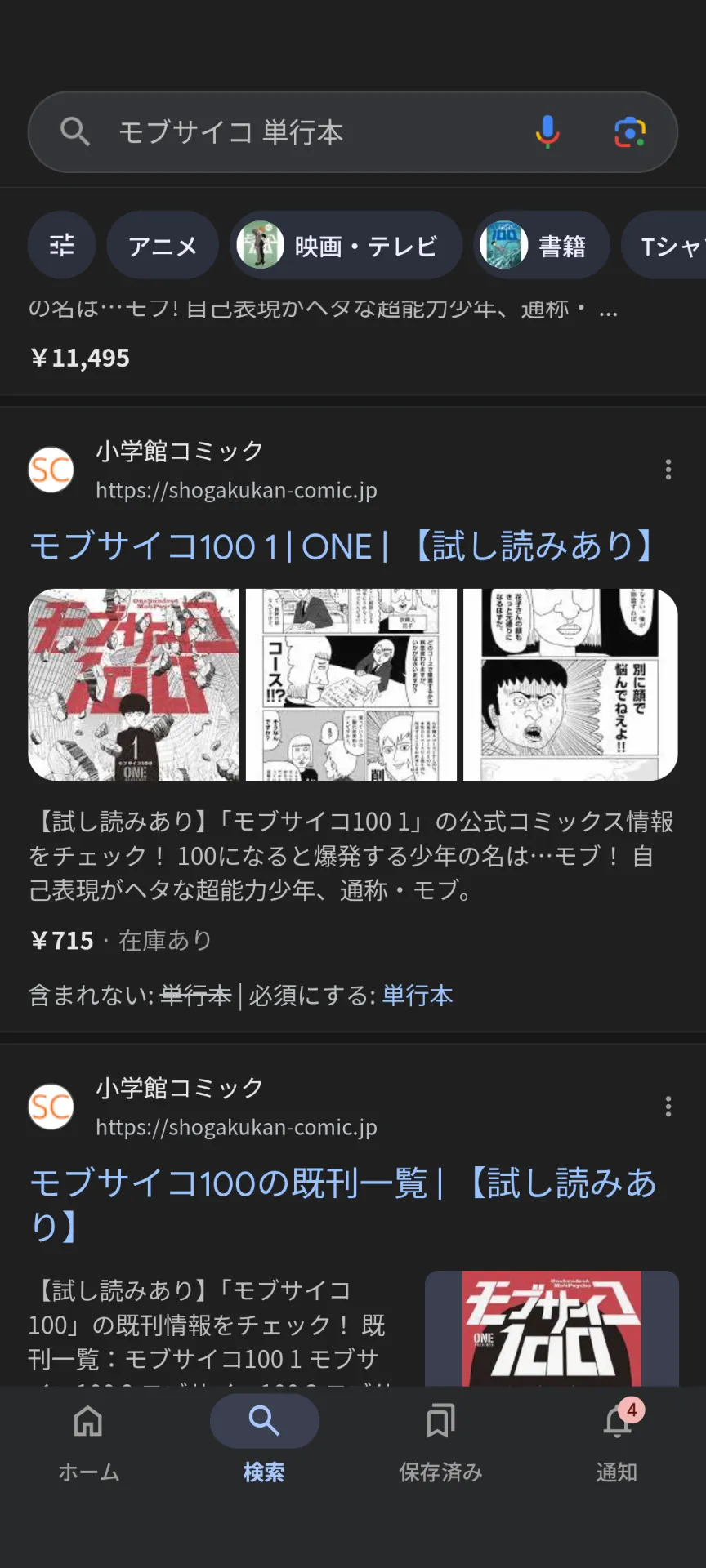Start voice search with the microphone
The image size is (706, 1568).
[x=547, y=131]
